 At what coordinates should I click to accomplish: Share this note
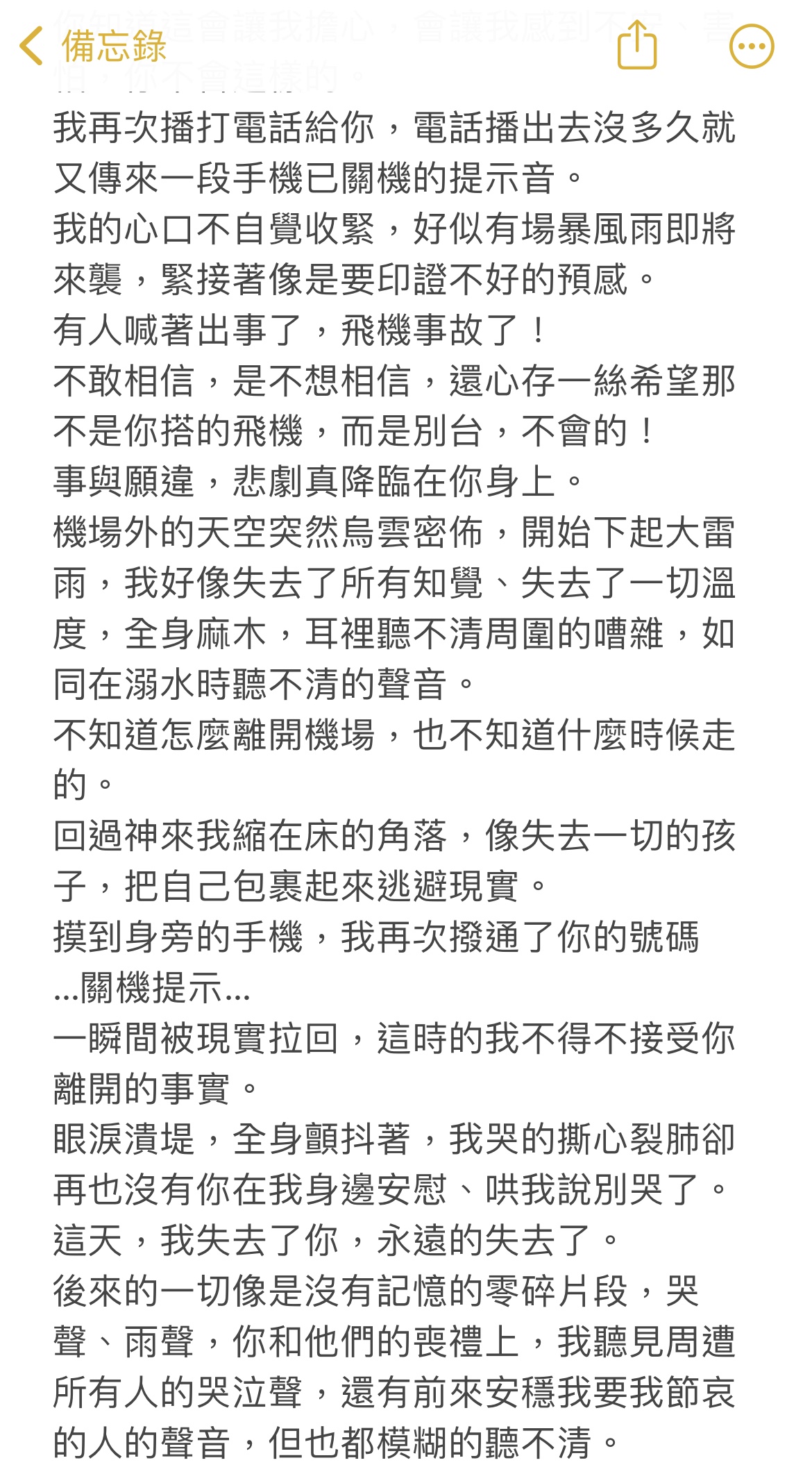pyautogui.click(x=637, y=45)
